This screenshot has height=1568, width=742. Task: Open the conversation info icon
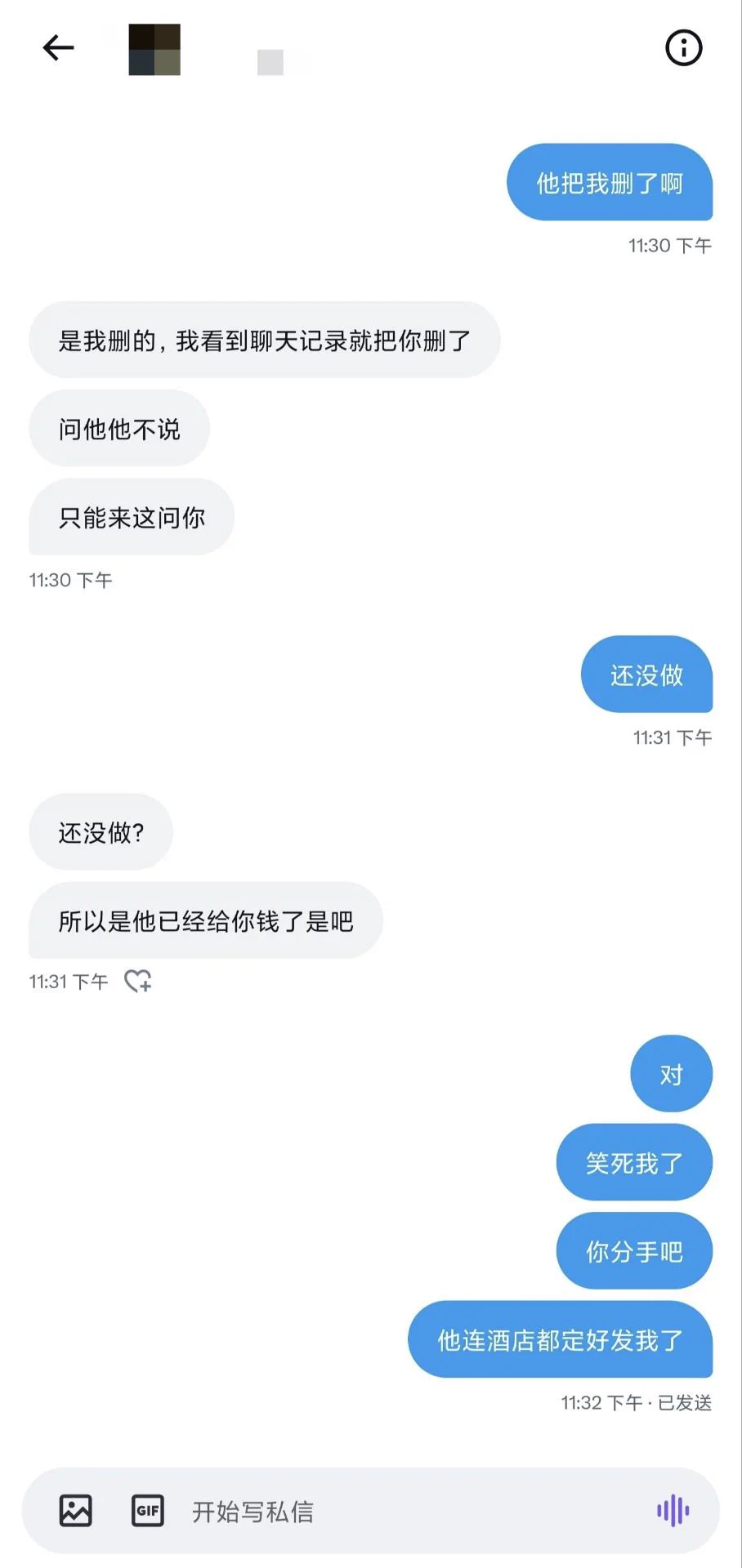[683, 48]
